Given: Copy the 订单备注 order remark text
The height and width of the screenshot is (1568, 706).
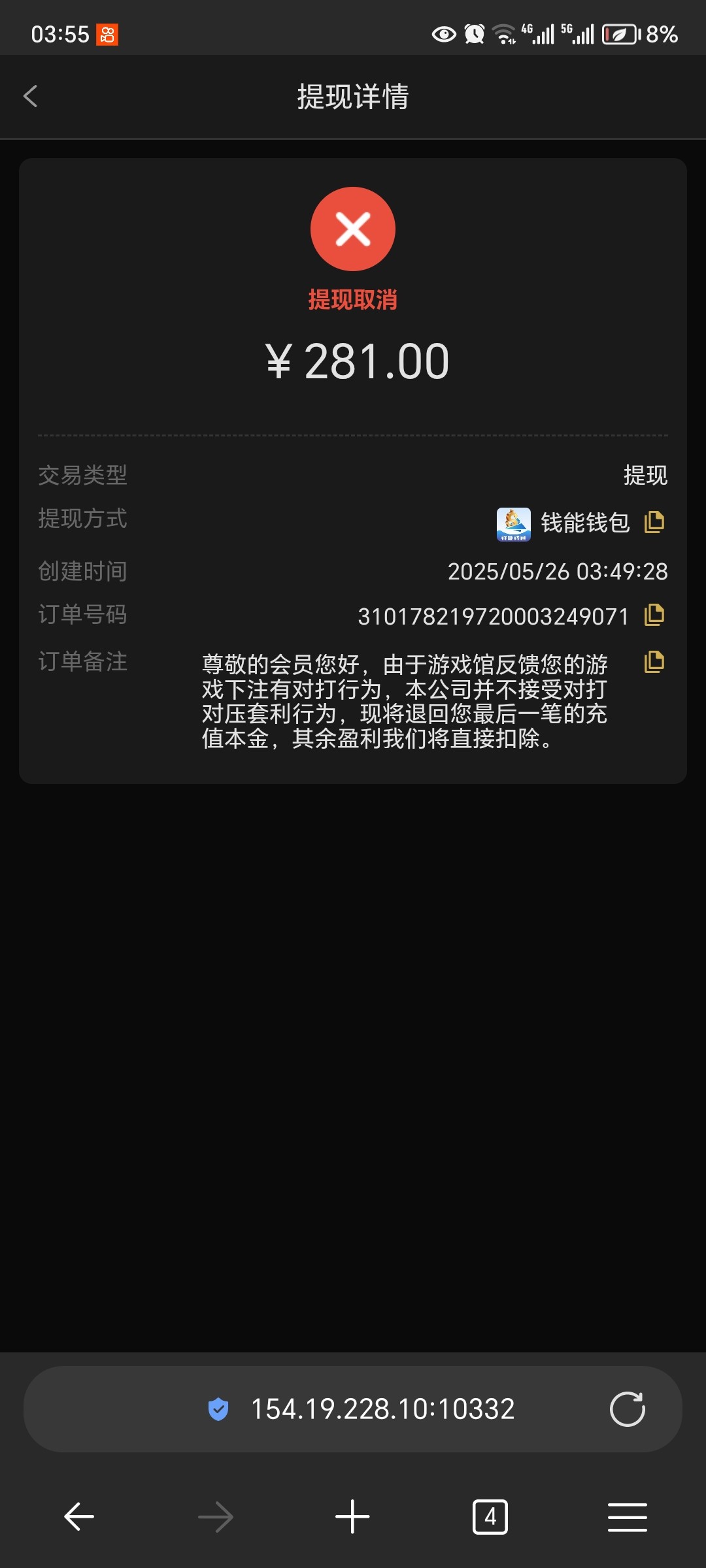Looking at the screenshot, I should tap(654, 662).
